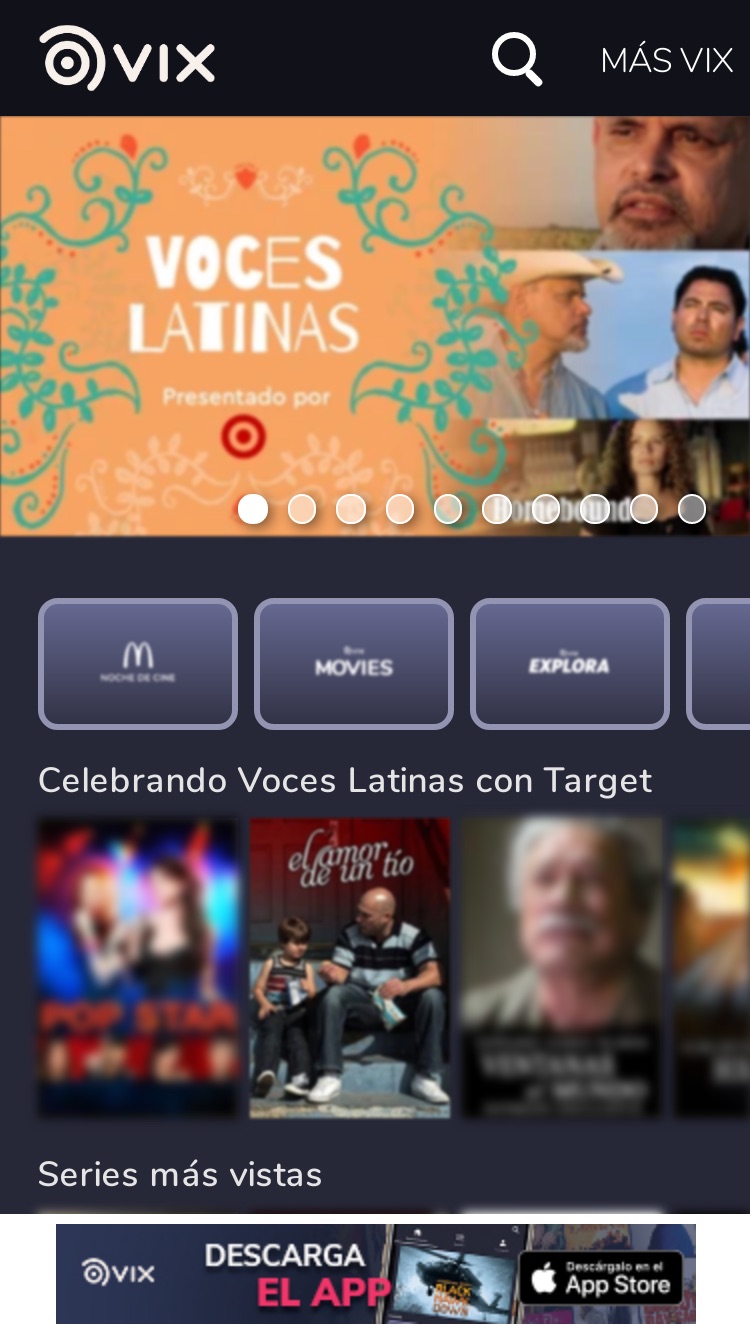Jump to the last carousel slide dot
Image resolution: width=750 pixels, height=1334 pixels.
(692, 509)
